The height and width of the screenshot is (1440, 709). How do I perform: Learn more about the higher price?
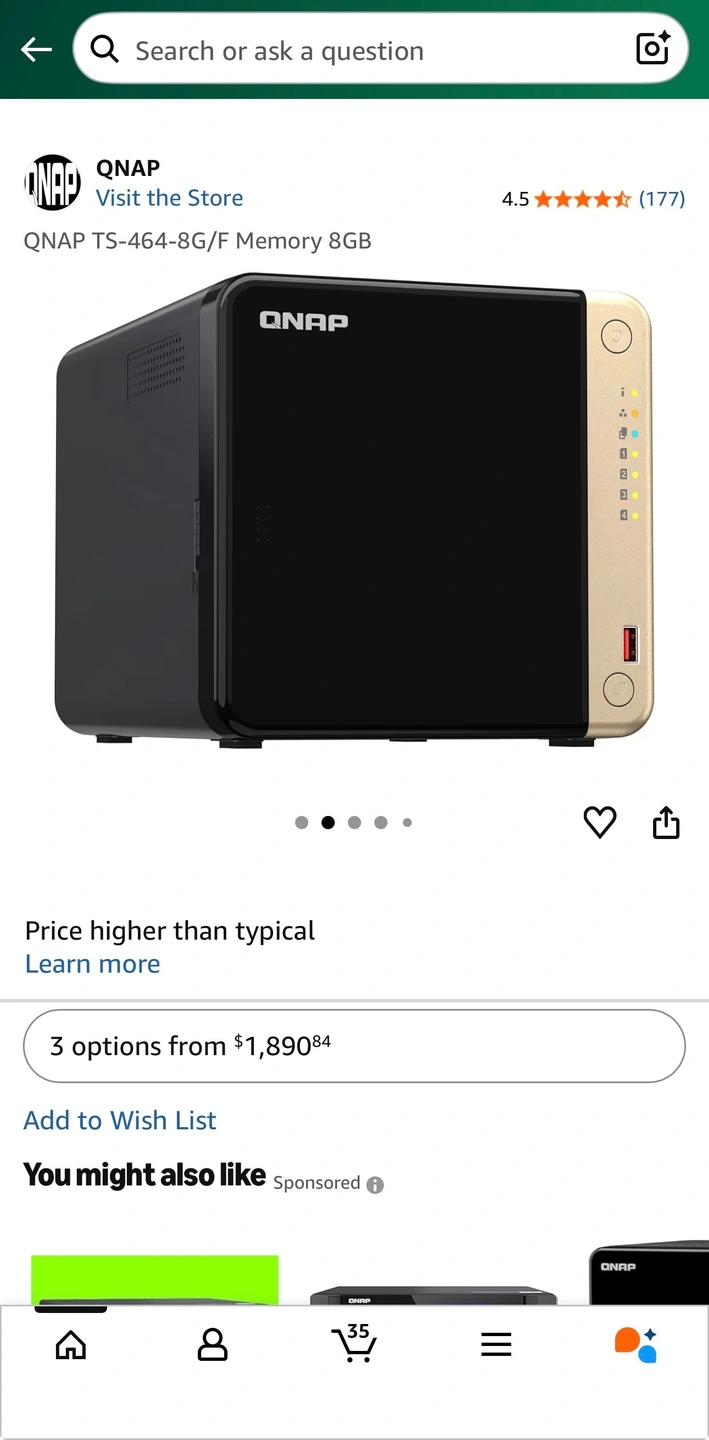[92, 964]
